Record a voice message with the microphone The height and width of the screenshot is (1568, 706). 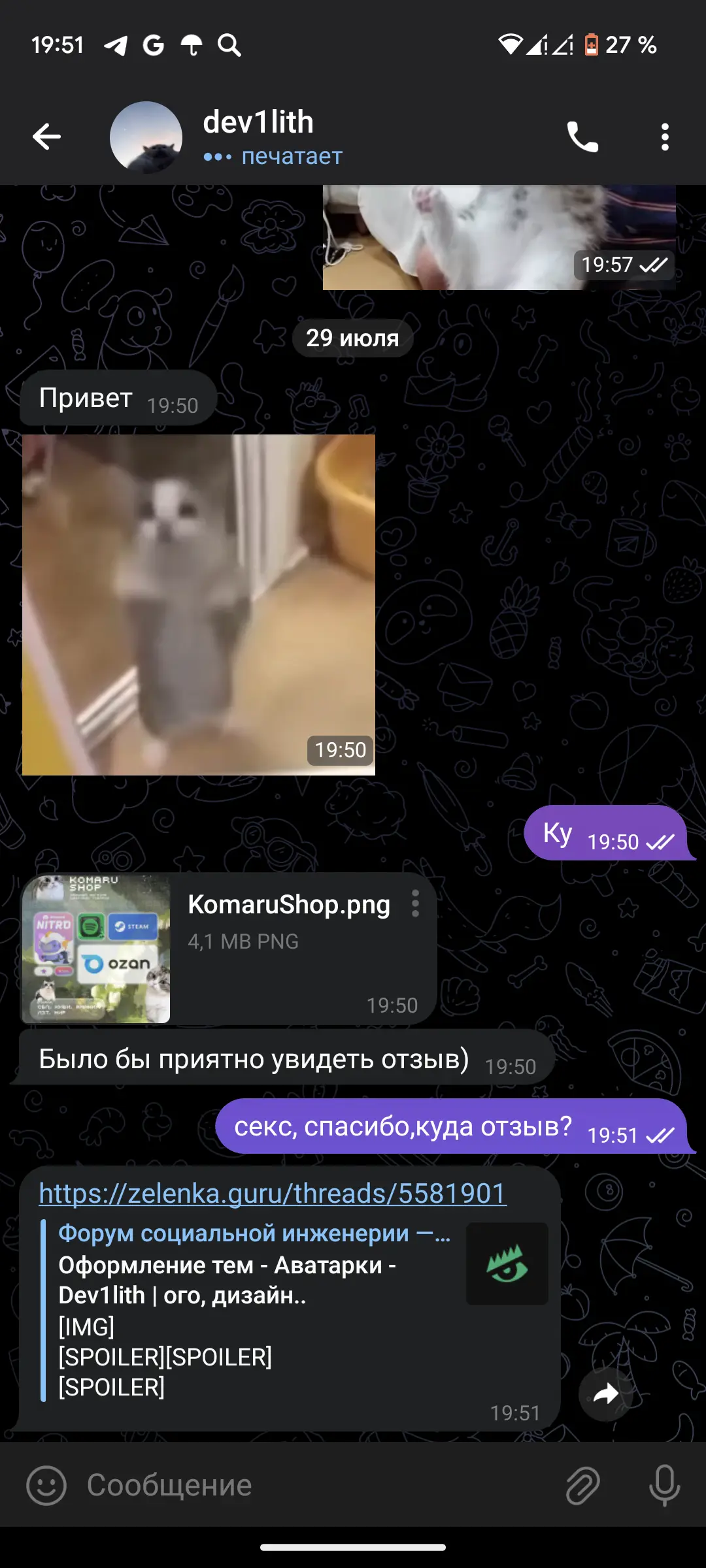tap(664, 1485)
